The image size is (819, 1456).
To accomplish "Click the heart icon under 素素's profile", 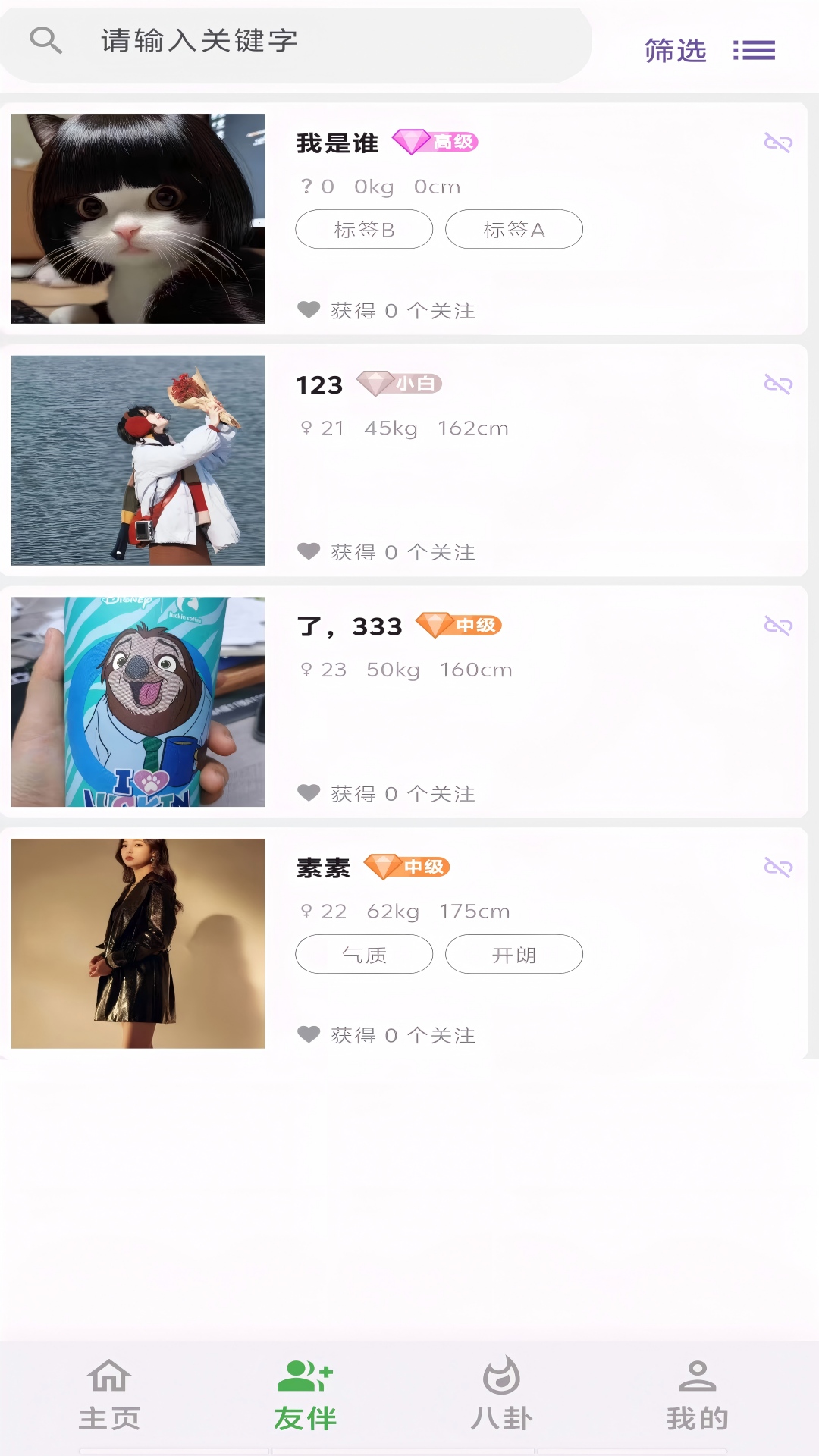I will pos(308,1034).
